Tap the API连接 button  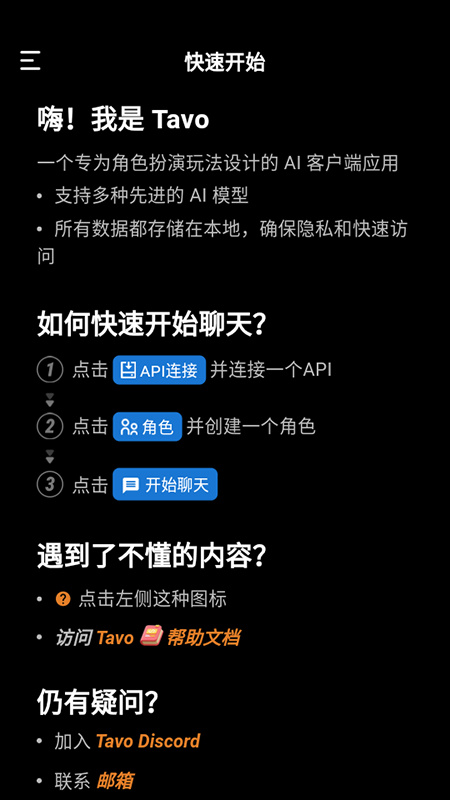[x=159, y=370]
